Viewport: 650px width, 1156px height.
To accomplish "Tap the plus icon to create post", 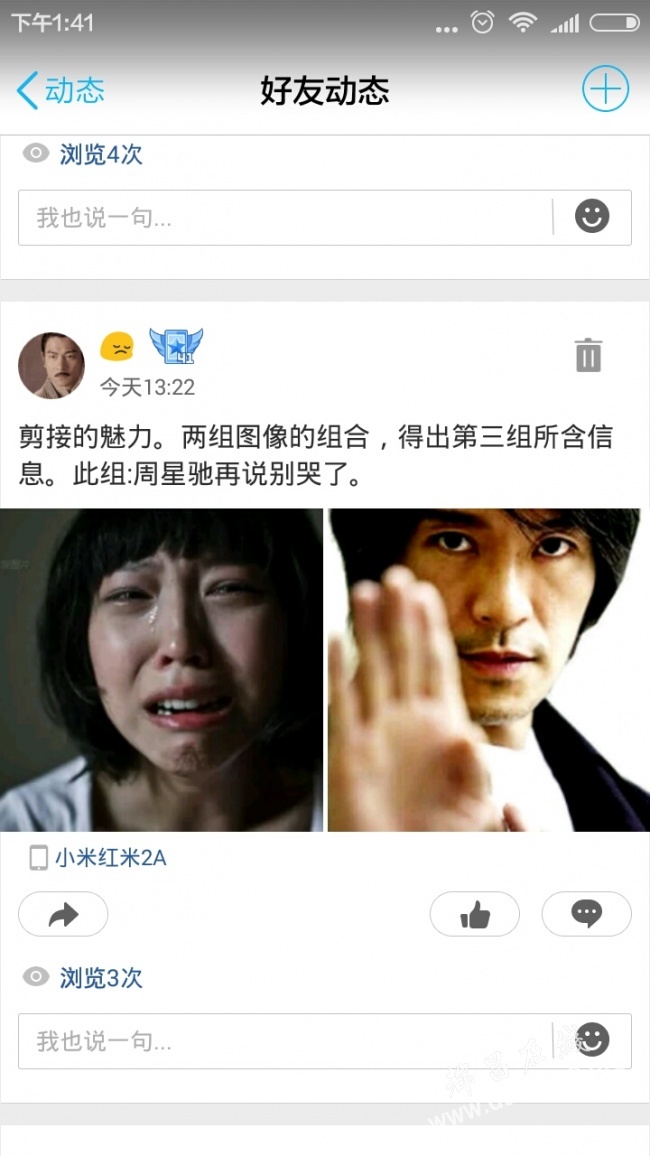I will [x=605, y=90].
